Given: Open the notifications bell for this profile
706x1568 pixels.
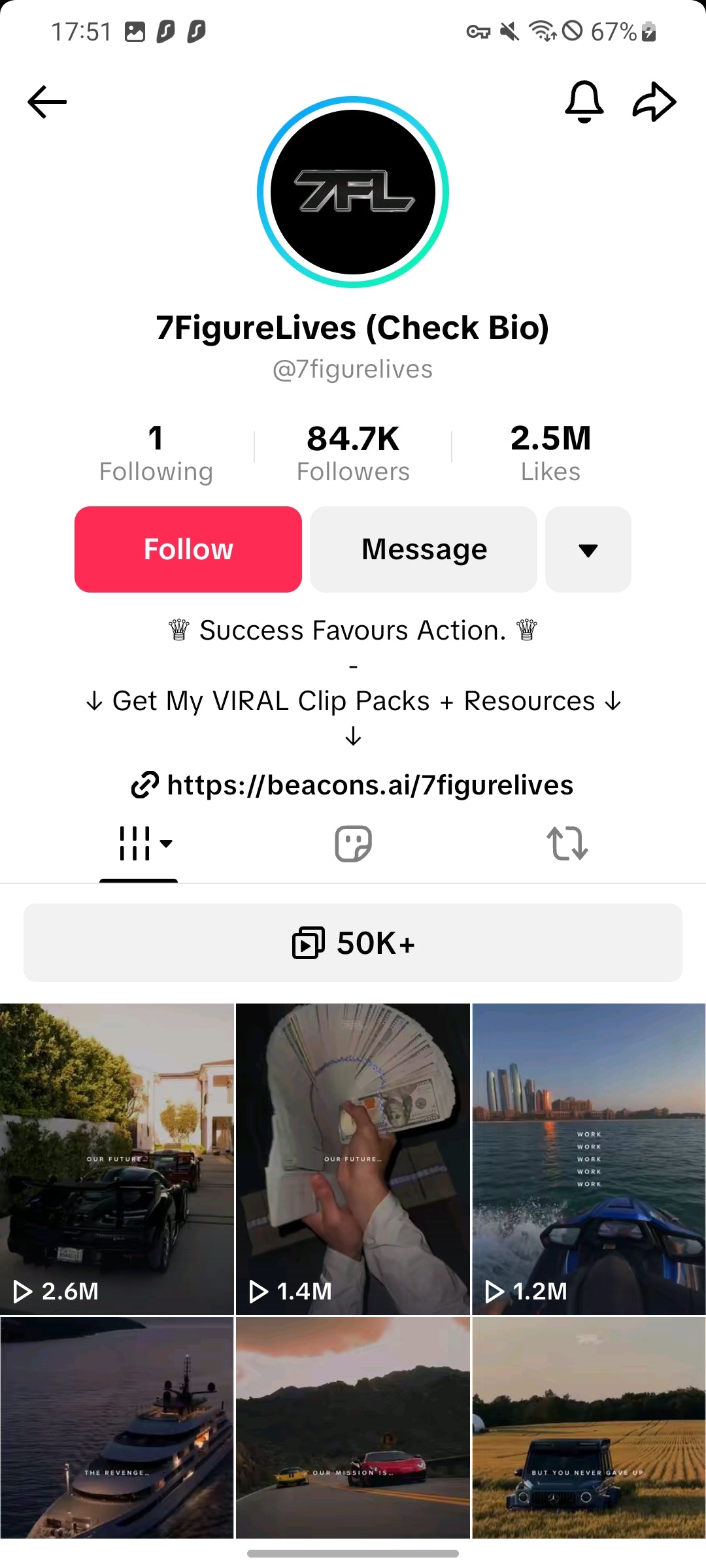Looking at the screenshot, I should coord(584,102).
